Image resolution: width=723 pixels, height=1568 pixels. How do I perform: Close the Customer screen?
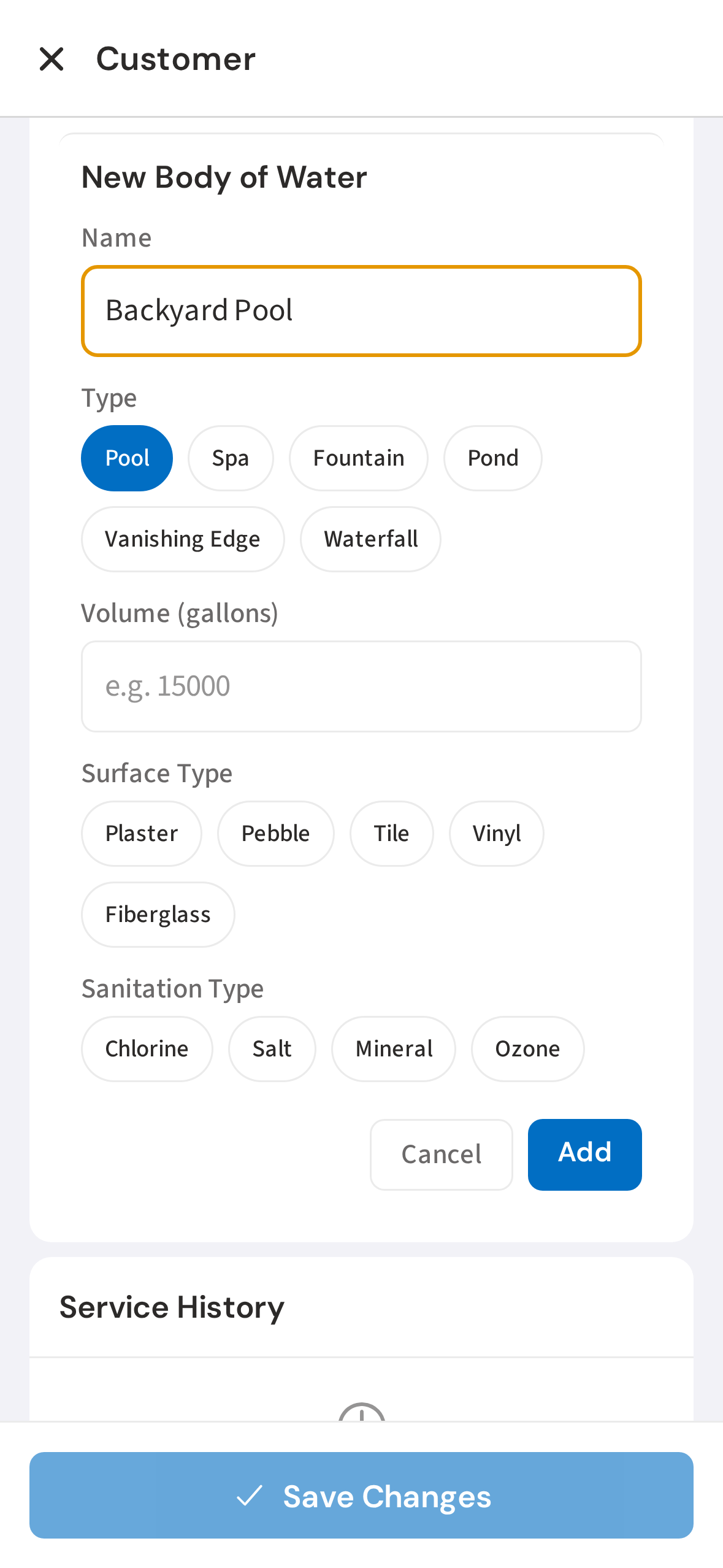(x=52, y=58)
